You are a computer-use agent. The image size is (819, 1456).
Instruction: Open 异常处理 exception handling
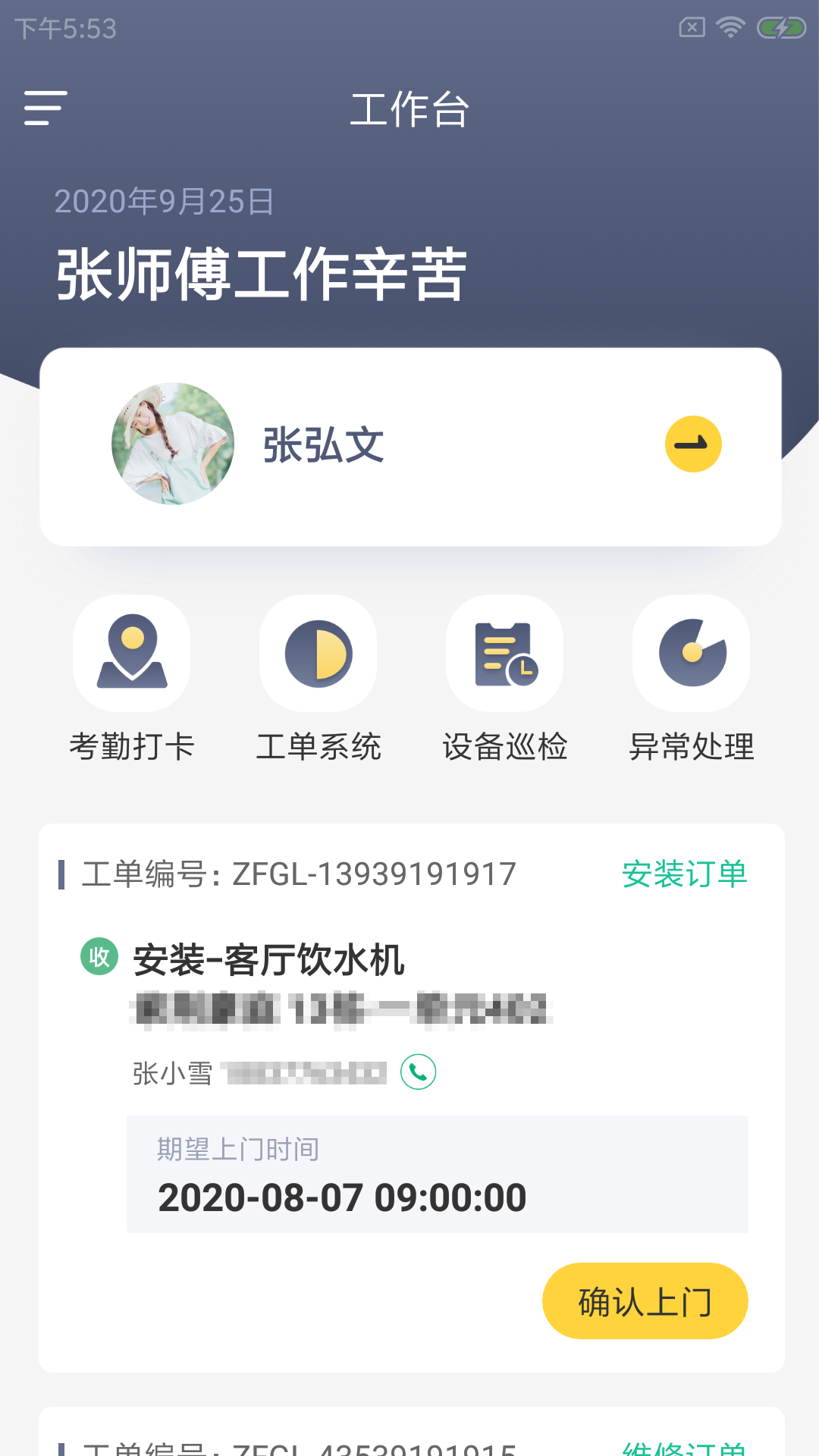pyautogui.click(x=692, y=654)
